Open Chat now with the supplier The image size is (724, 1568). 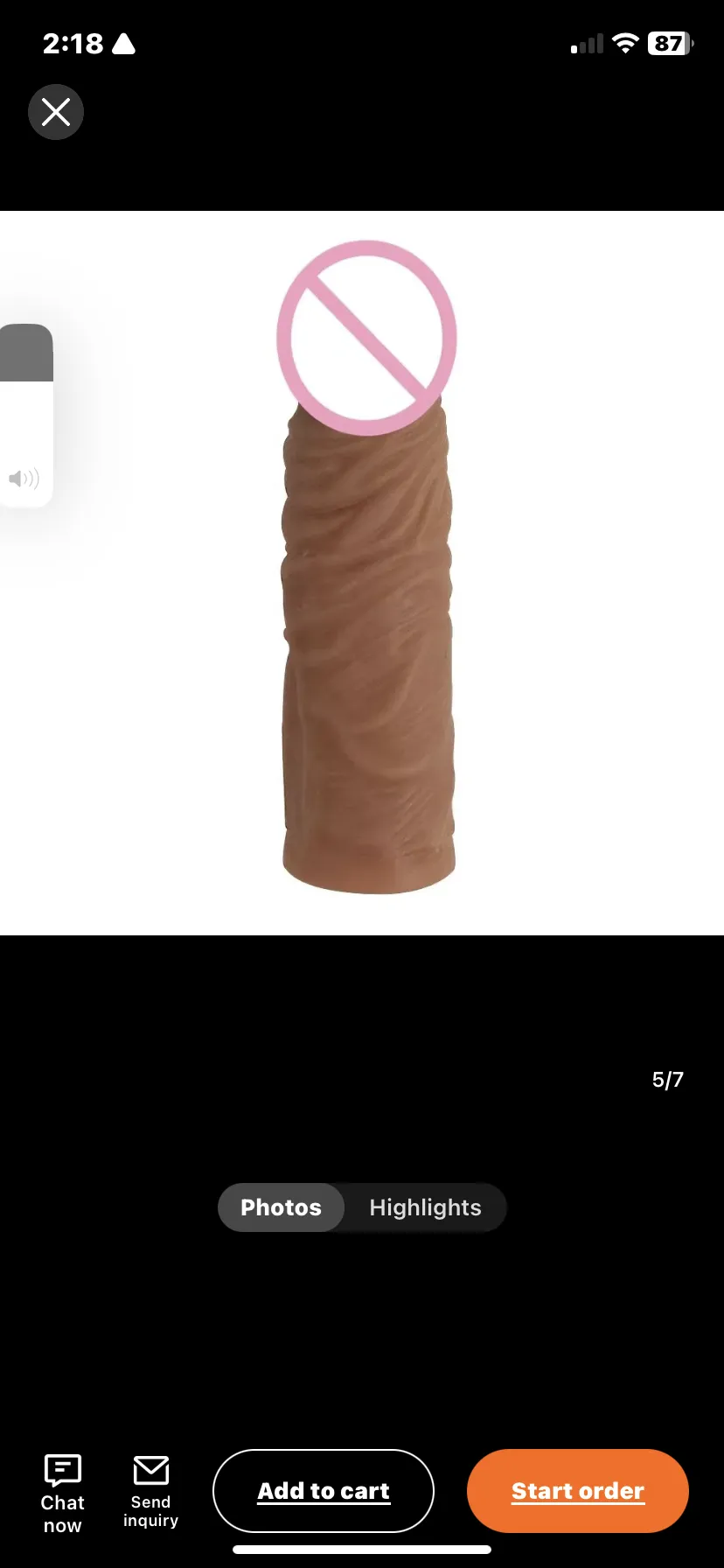pos(62,1494)
